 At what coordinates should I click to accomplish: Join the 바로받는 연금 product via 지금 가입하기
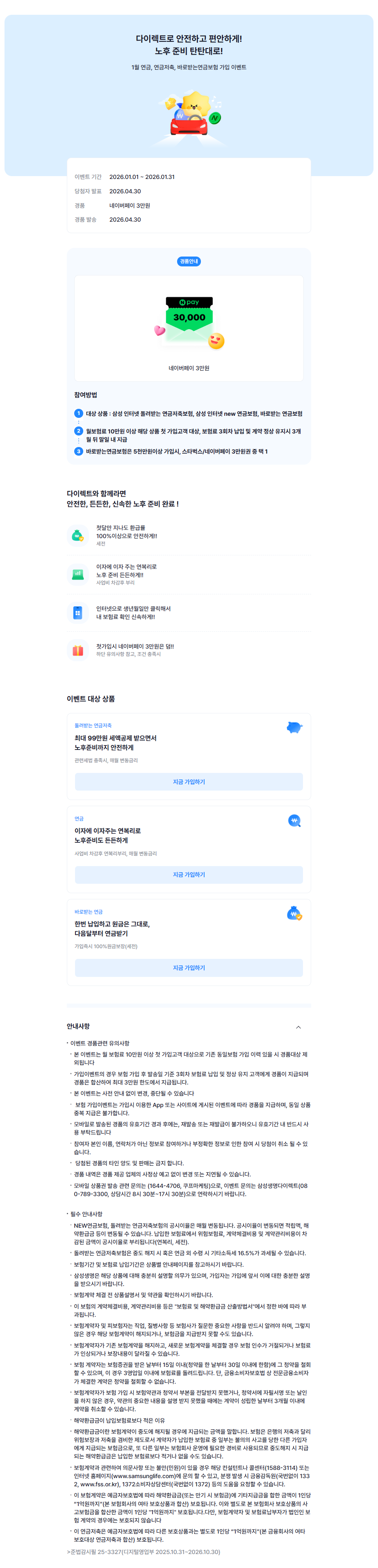(x=189, y=968)
